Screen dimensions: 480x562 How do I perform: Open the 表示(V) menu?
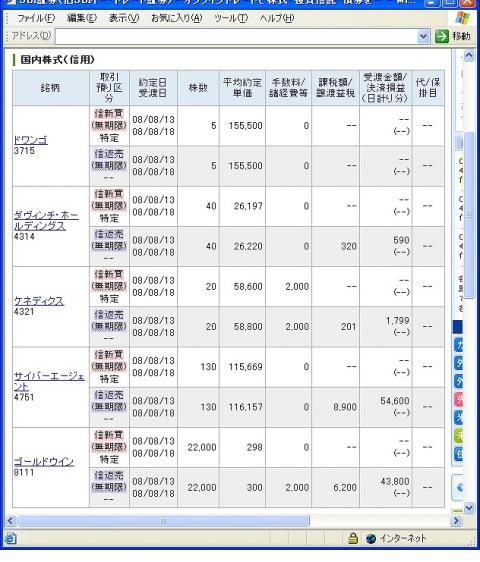pos(124,18)
